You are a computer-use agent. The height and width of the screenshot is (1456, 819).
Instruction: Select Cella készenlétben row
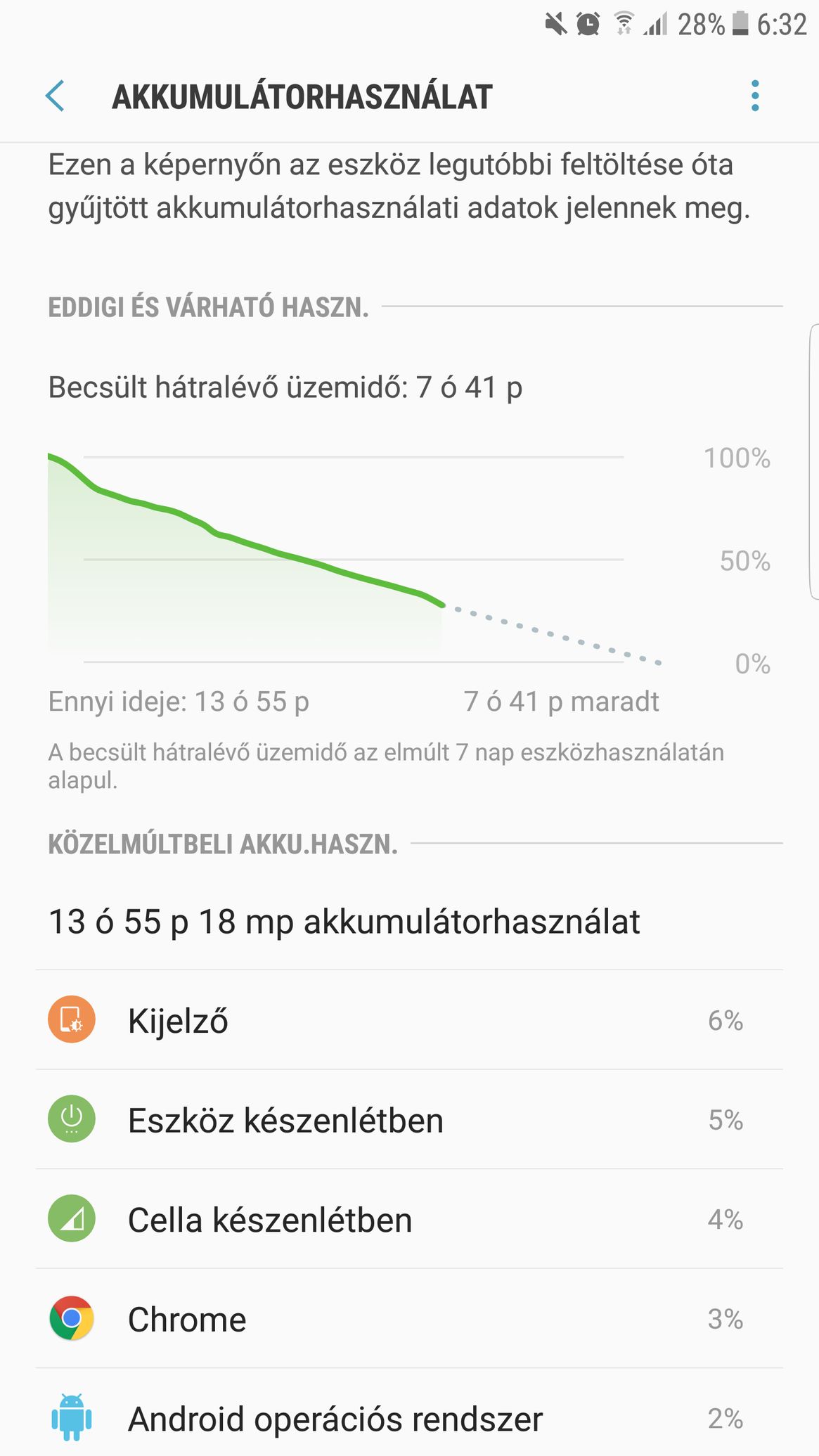tap(409, 1219)
